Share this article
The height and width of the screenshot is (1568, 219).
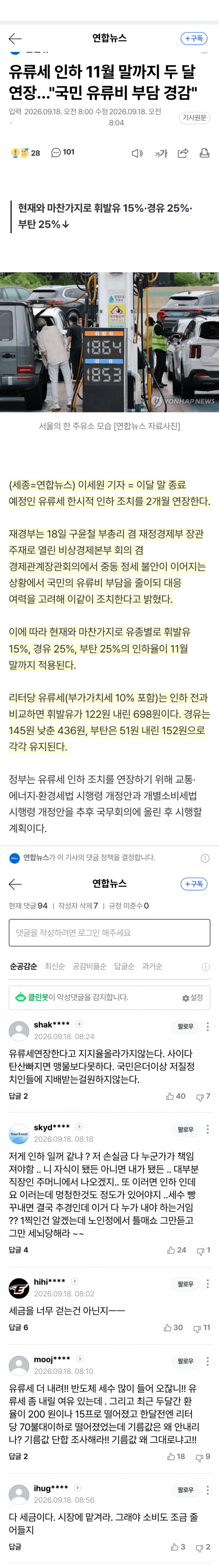182,153
